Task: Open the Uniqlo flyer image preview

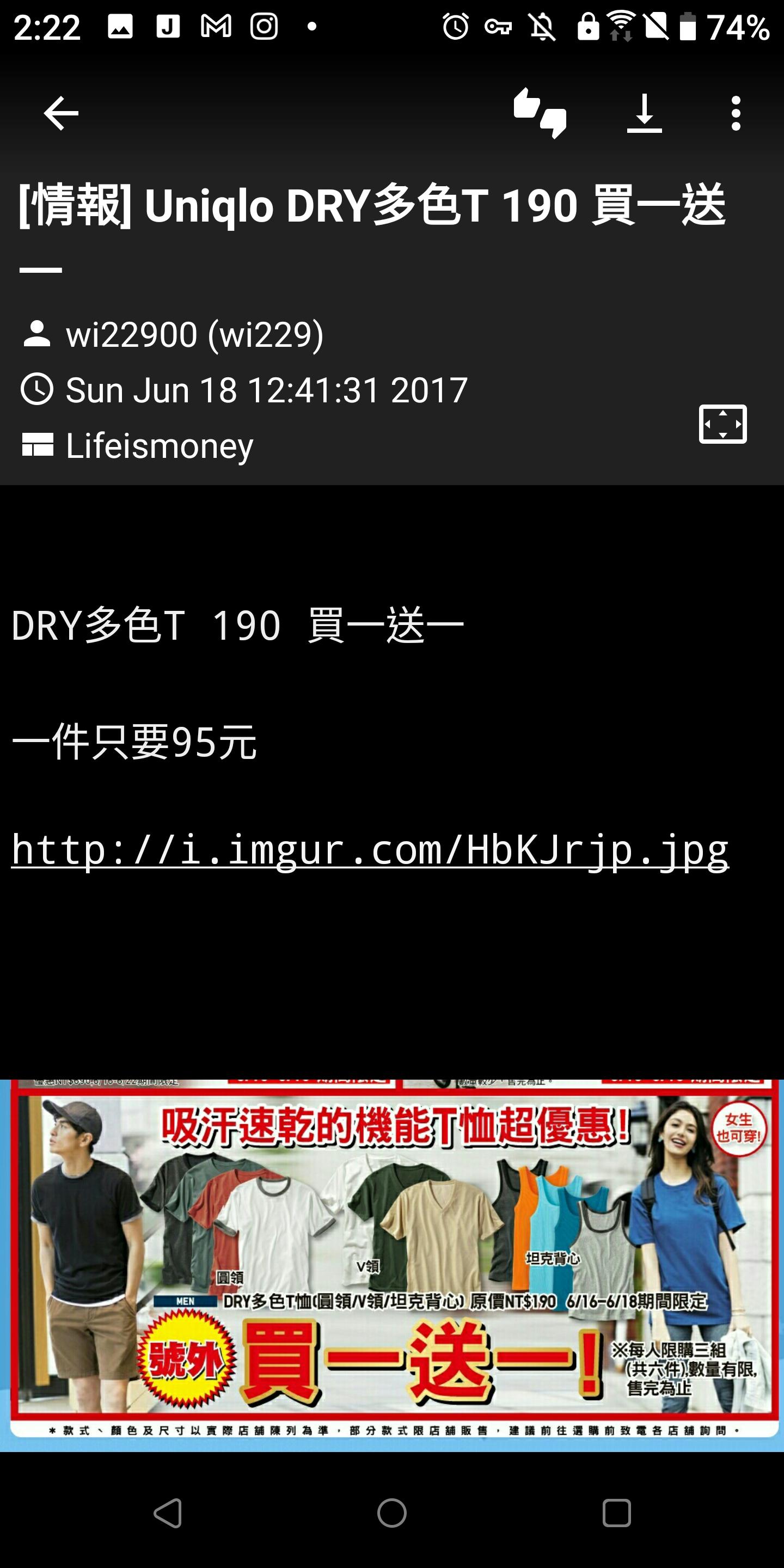Action: click(392, 1265)
